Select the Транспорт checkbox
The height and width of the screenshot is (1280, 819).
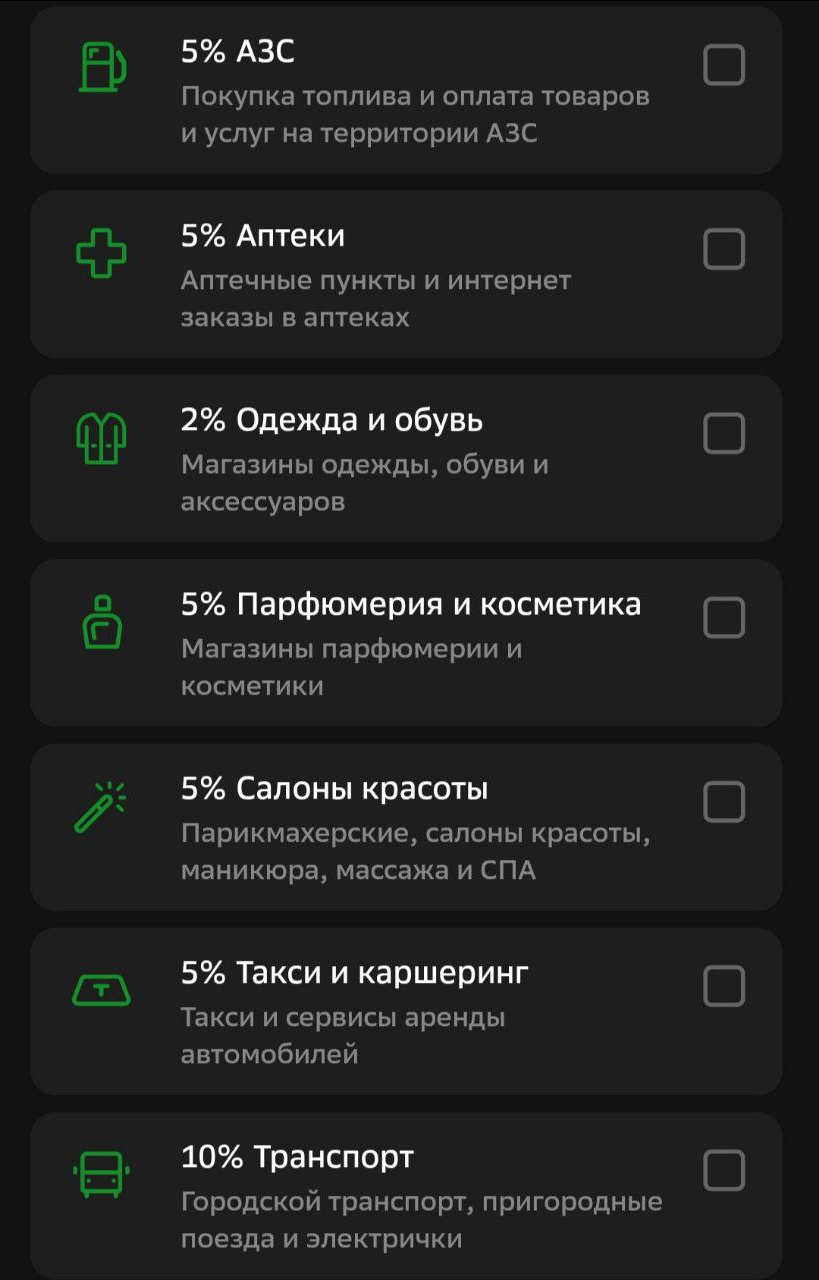[724, 1171]
